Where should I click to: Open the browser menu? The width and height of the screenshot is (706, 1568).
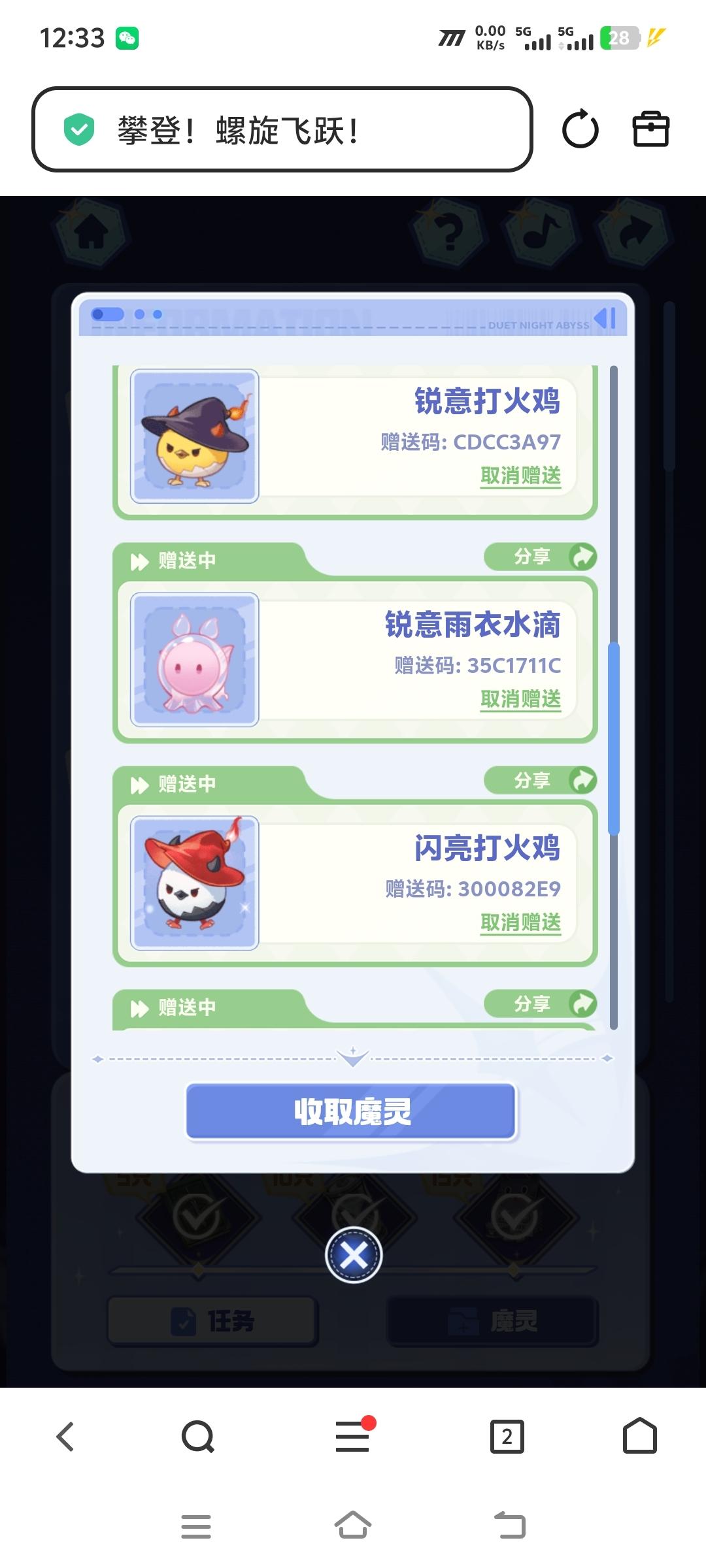pos(353,1437)
